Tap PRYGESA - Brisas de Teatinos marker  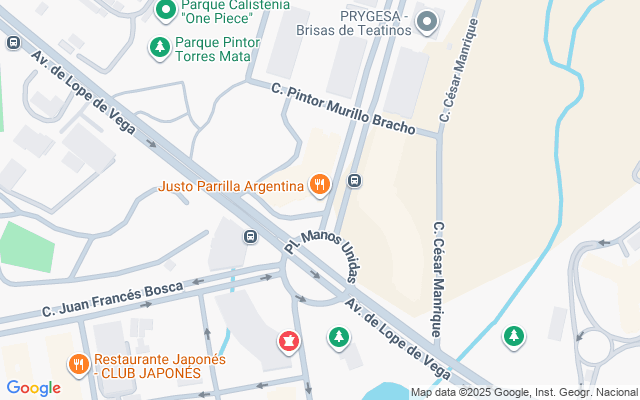pyautogui.click(x=428, y=21)
